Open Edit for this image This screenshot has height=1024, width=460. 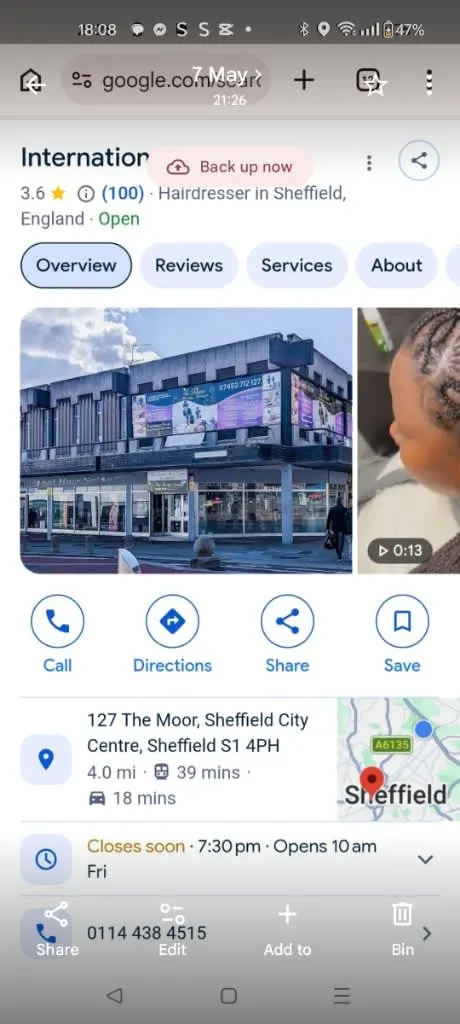tap(172, 930)
